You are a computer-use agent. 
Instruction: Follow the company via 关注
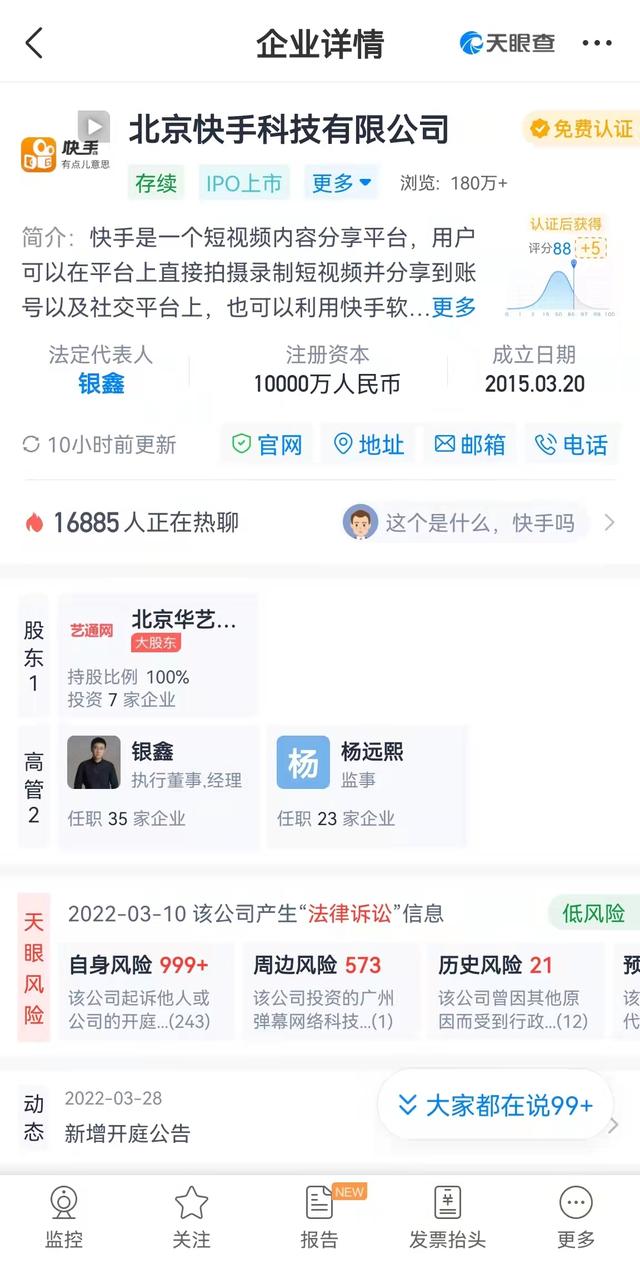[x=191, y=1217]
